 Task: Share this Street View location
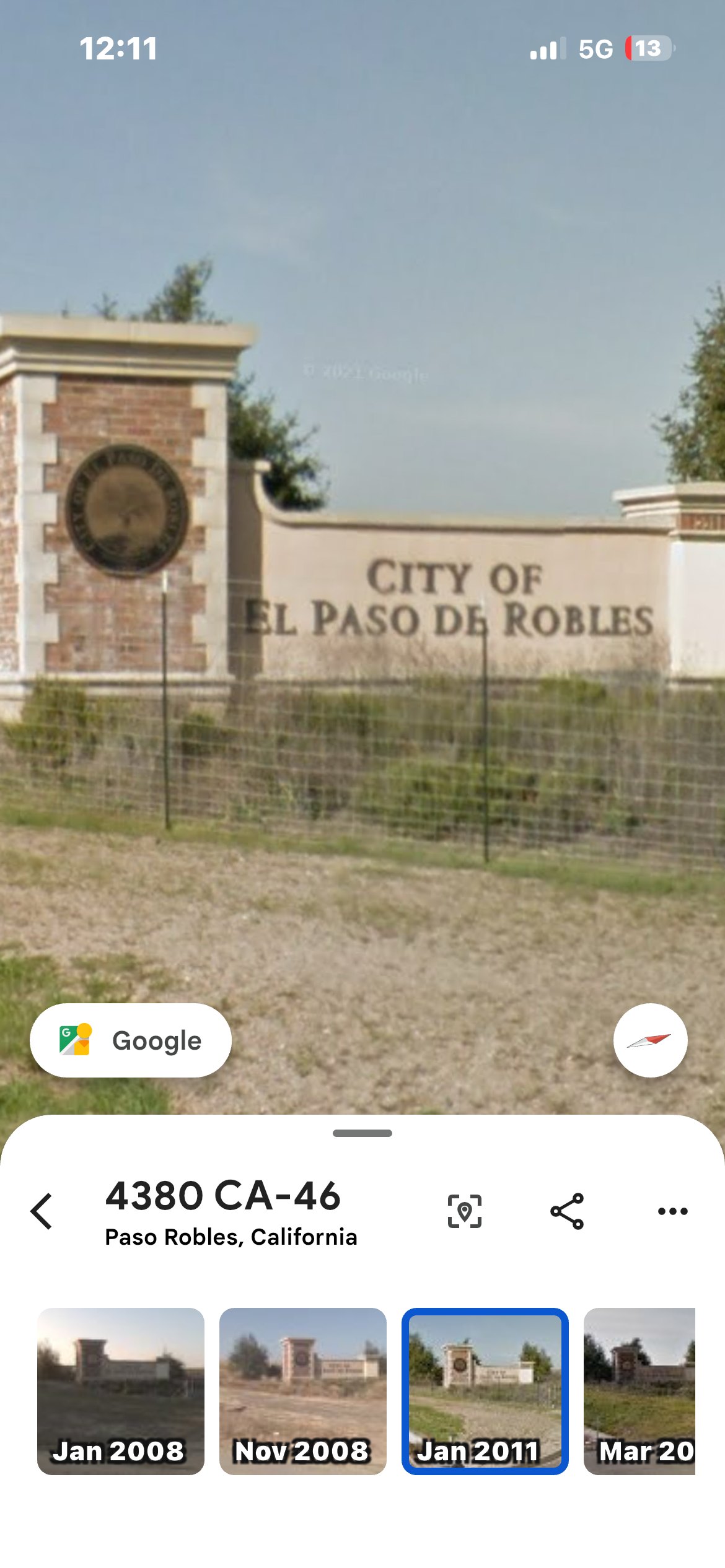(x=567, y=1211)
